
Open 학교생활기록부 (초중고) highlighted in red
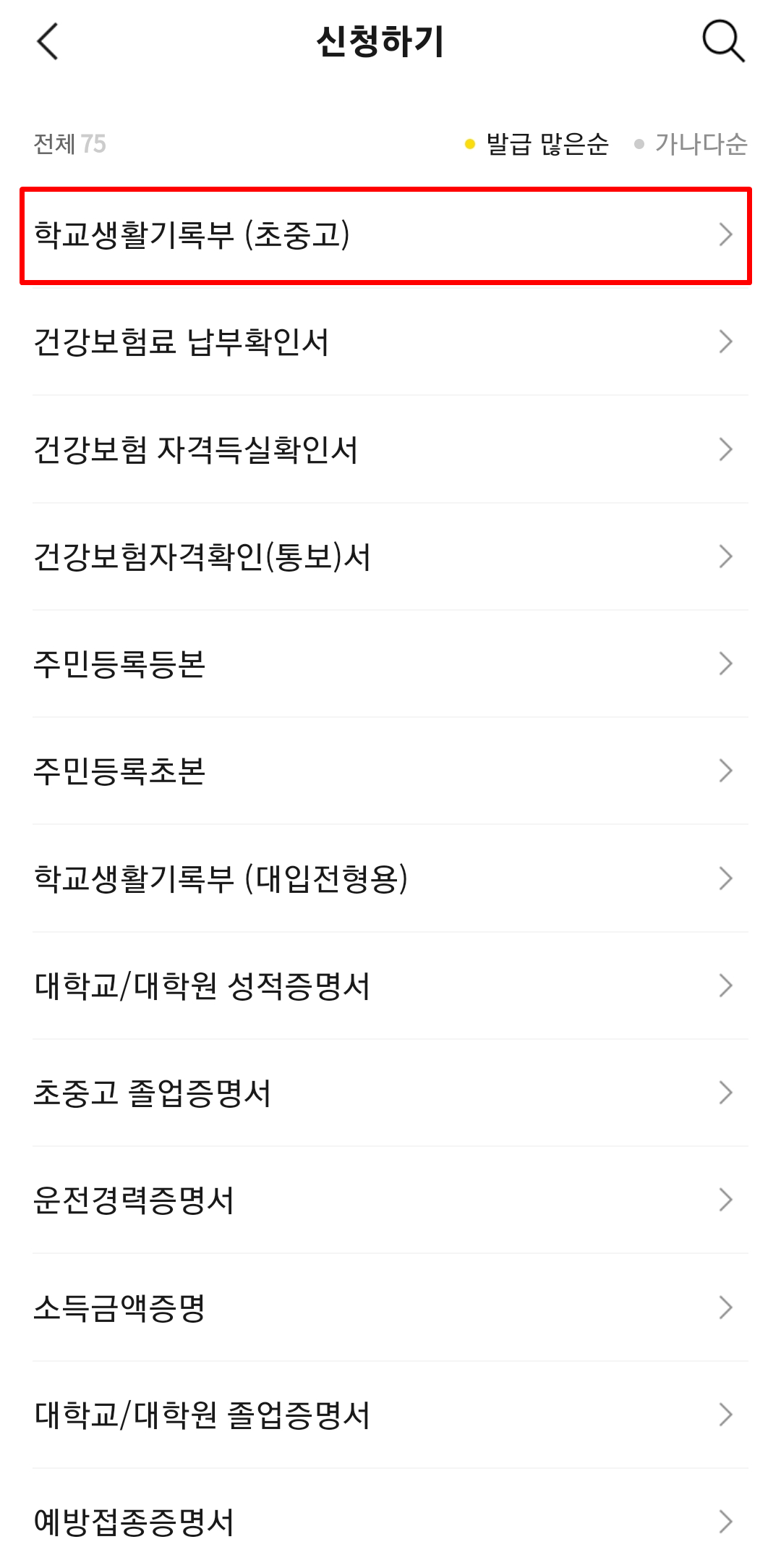[390, 233]
